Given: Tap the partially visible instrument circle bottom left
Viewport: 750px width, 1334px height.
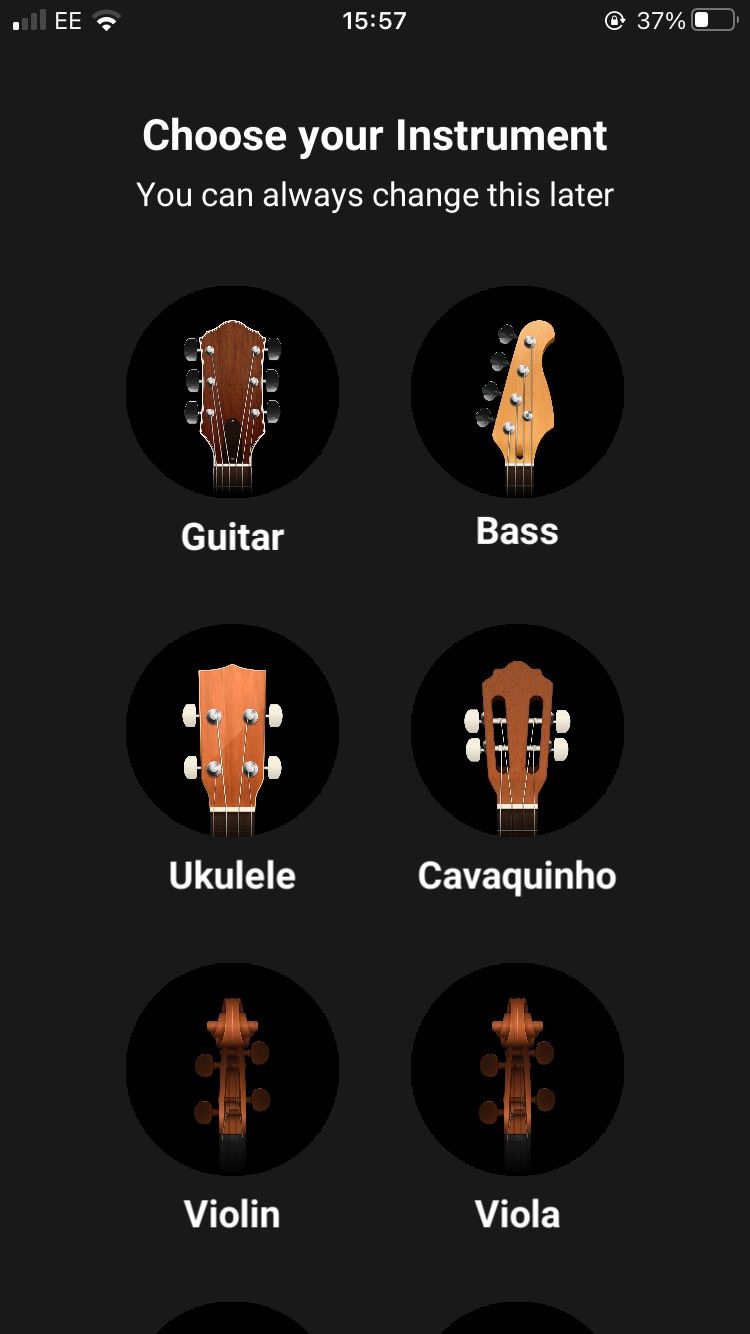Looking at the screenshot, I should (x=232, y=1325).
